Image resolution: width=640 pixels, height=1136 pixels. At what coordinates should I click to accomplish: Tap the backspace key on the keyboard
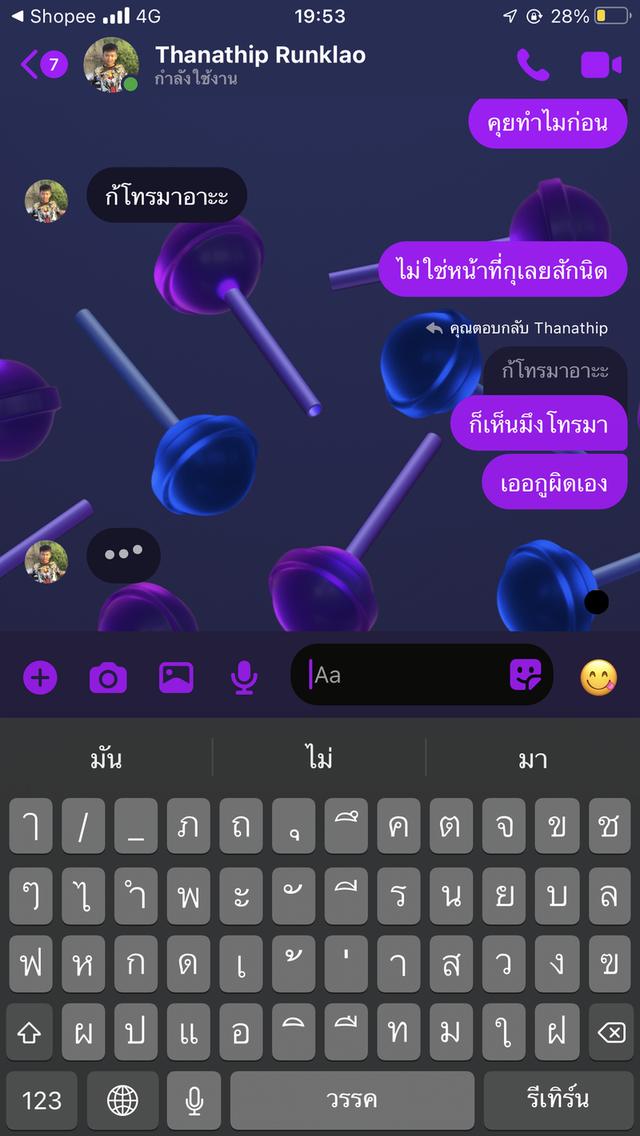608,1033
